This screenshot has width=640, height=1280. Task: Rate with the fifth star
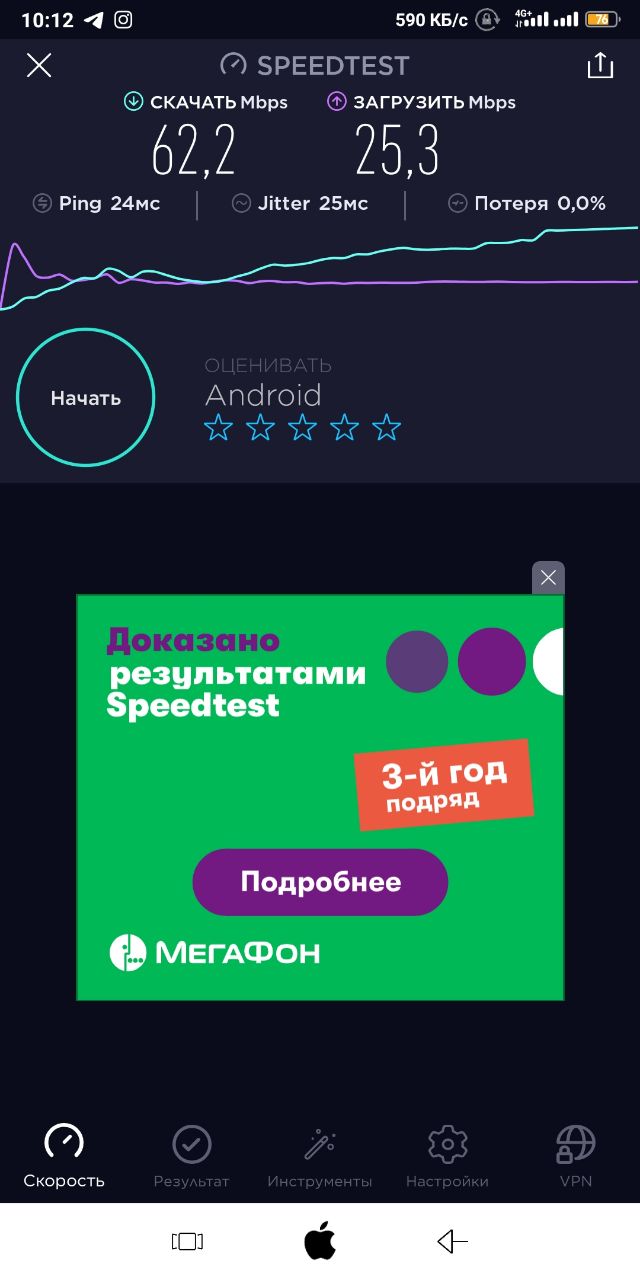386,429
